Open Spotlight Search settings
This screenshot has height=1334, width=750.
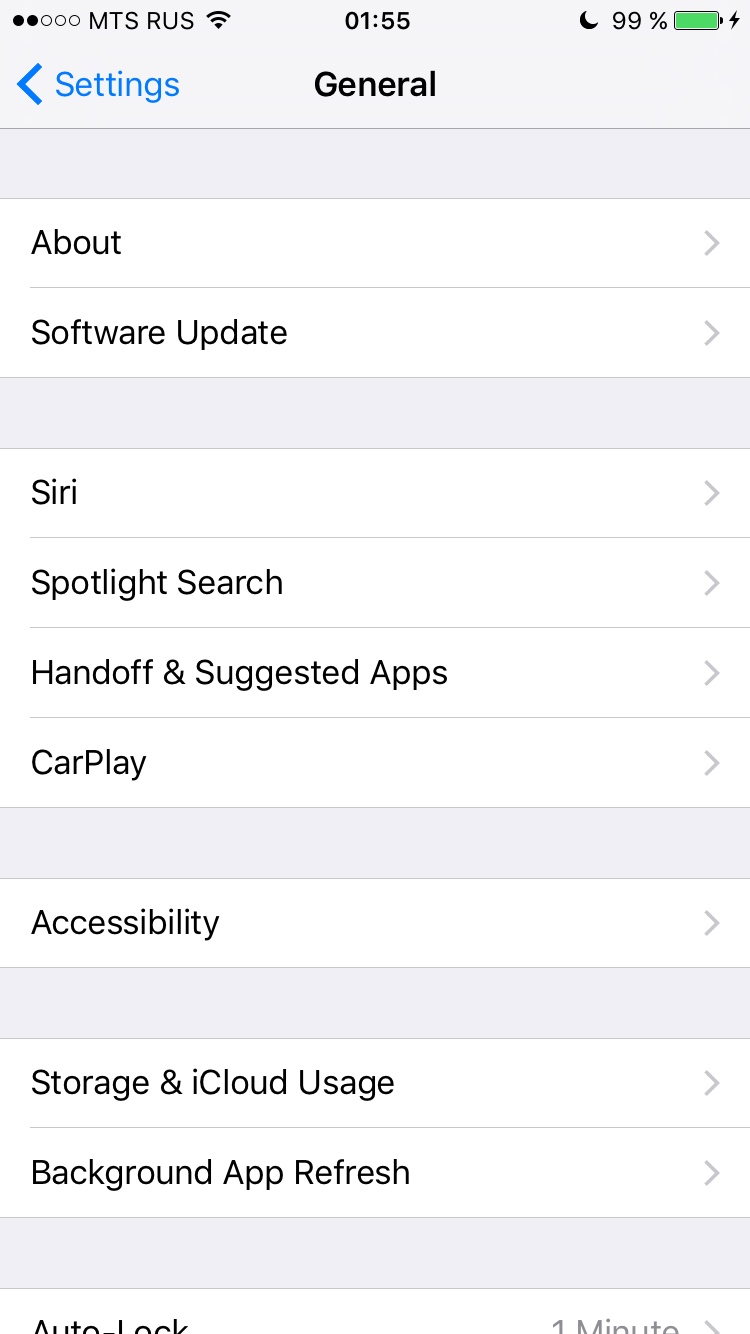point(375,583)
